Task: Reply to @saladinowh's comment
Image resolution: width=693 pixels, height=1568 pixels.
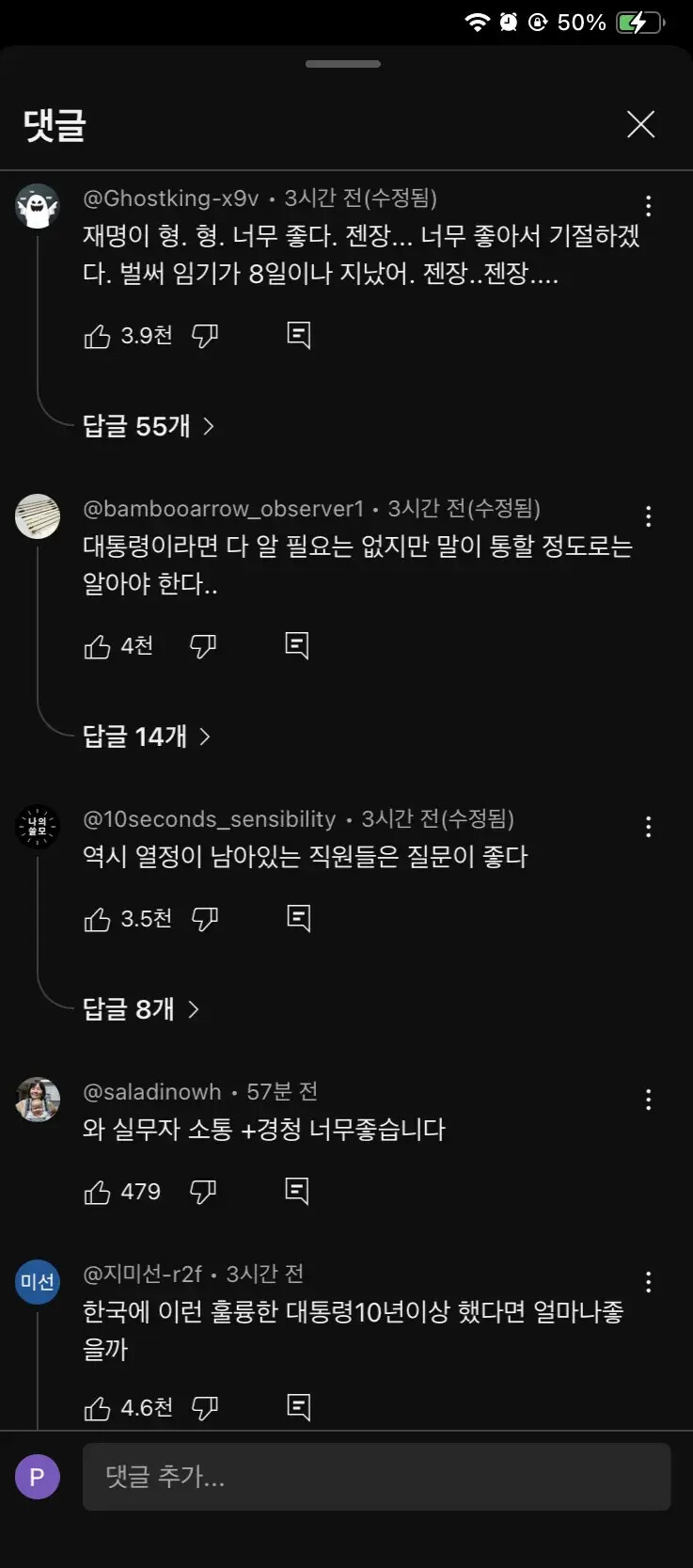Action: tap(296, 1191)
